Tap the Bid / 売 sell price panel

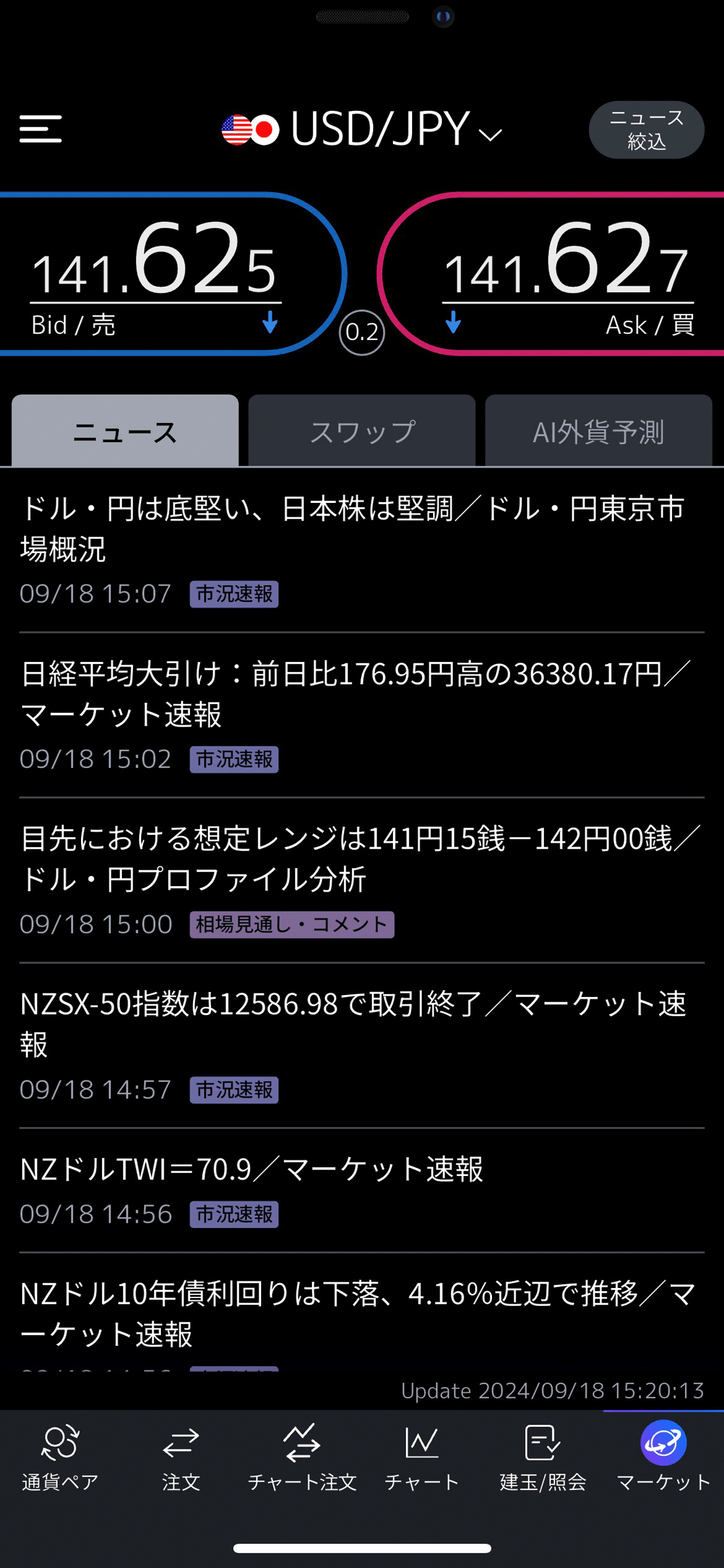point(164,274)
